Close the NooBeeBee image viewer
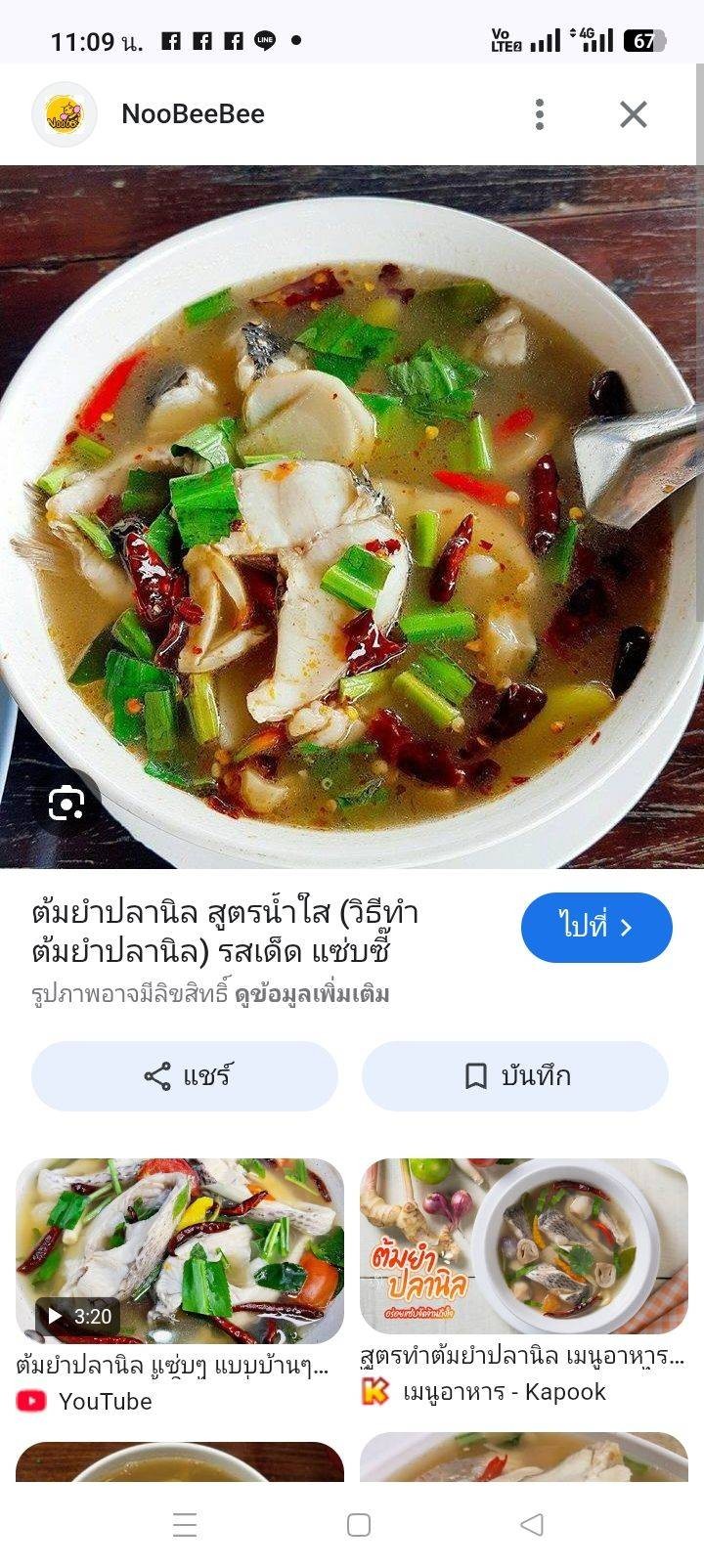The image size is (704, 1568). pos(634,114)
